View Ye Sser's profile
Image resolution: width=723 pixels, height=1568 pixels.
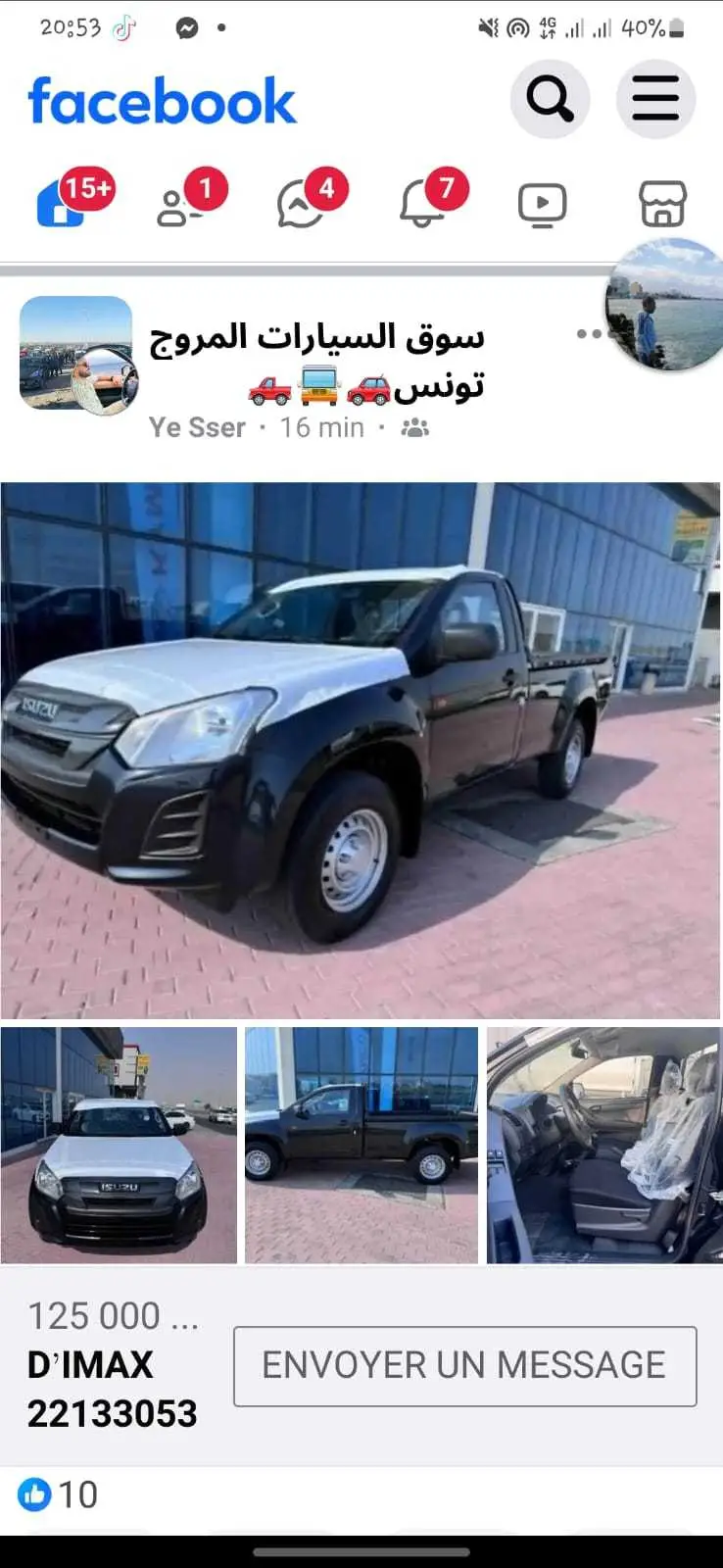click(x=197, y=428)
